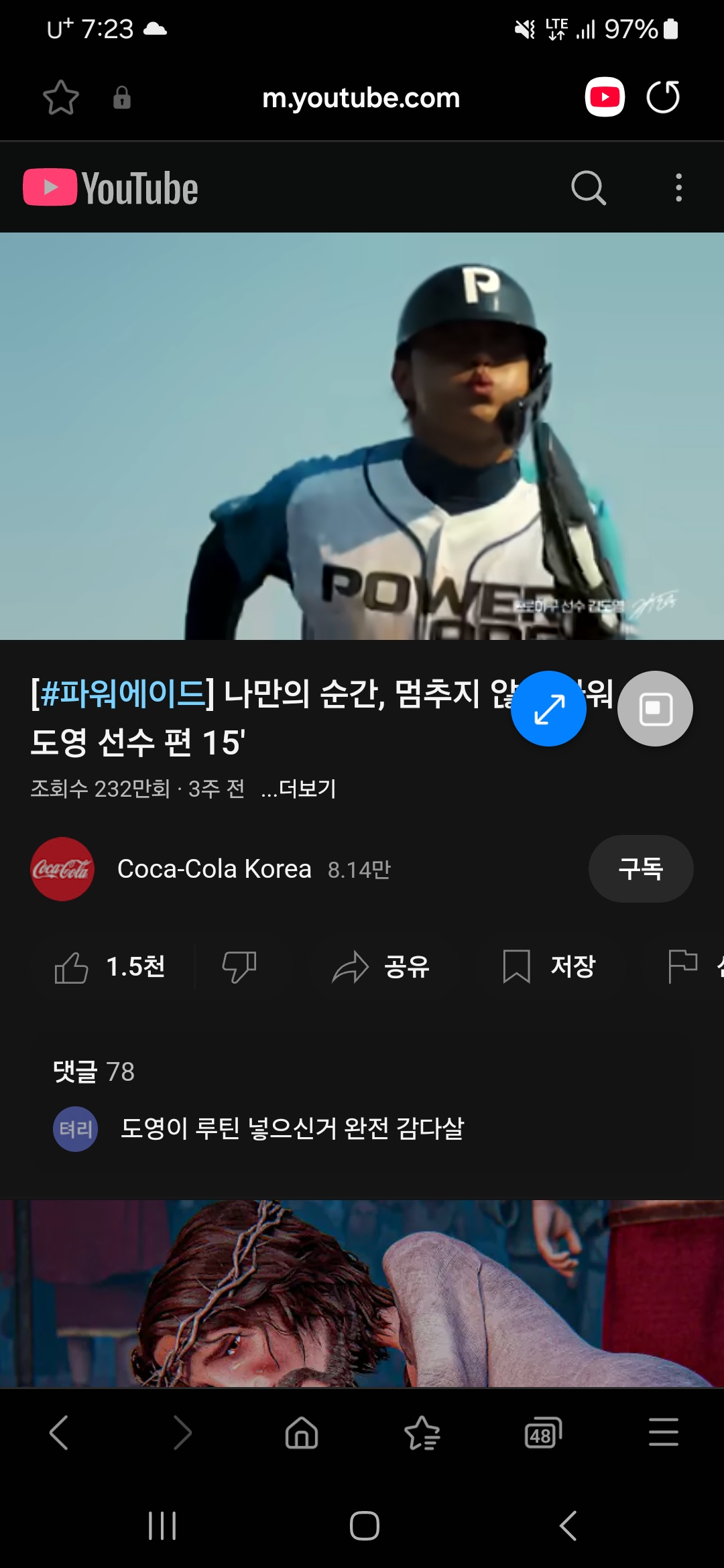The height and width of the screenshot is (1568, 724).
Task: Open the browser tab switcher showing 48
Action: point(542,1433)
